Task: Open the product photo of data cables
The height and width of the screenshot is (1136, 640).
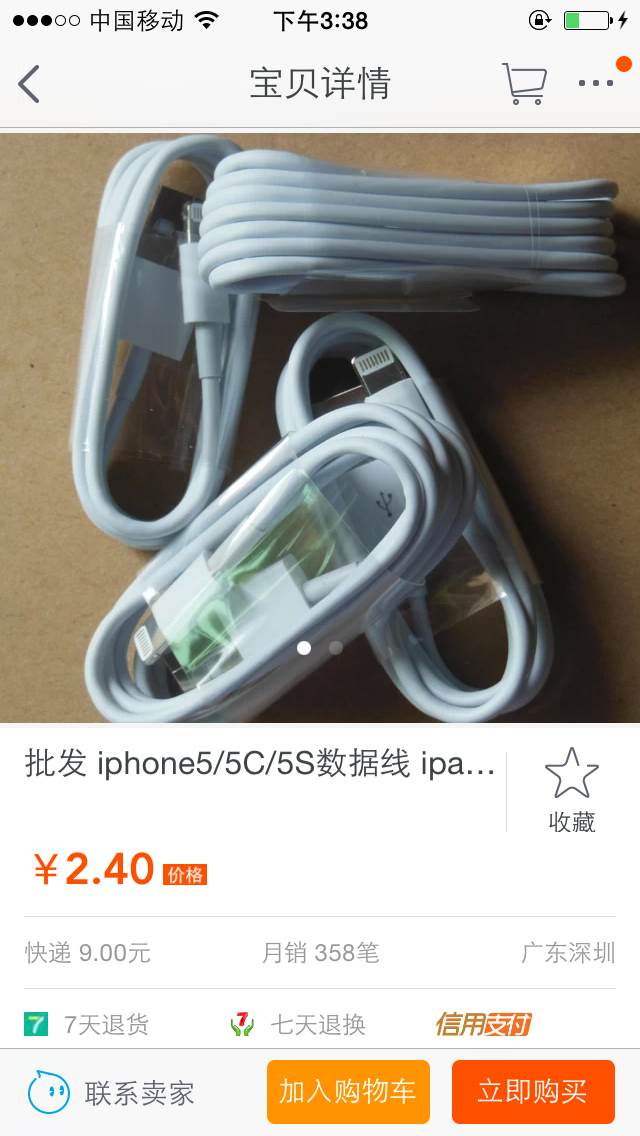Action: coord(320,427)
